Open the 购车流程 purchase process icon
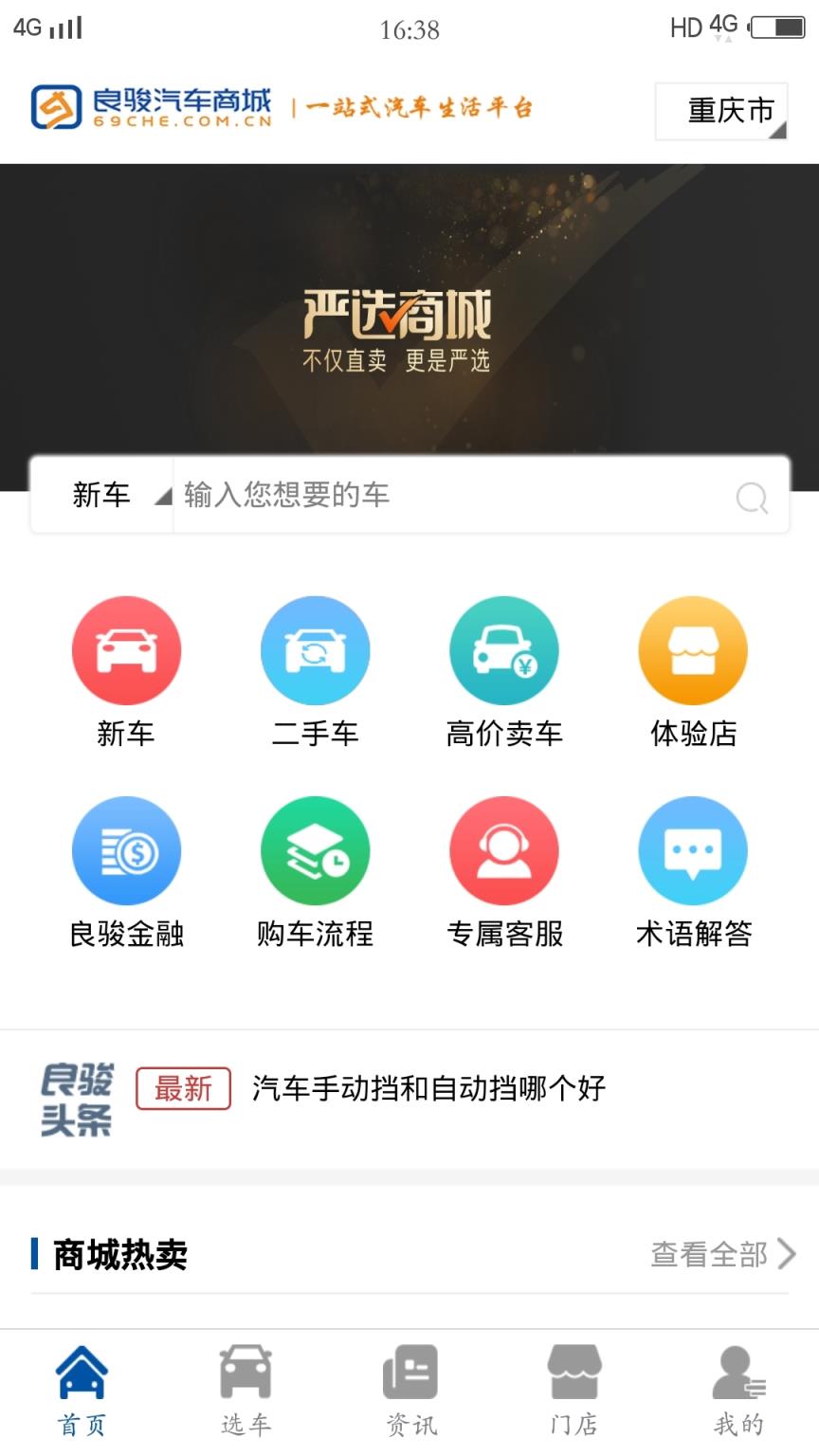Screen dimensions: 819x1456 [x=315, y=850]
